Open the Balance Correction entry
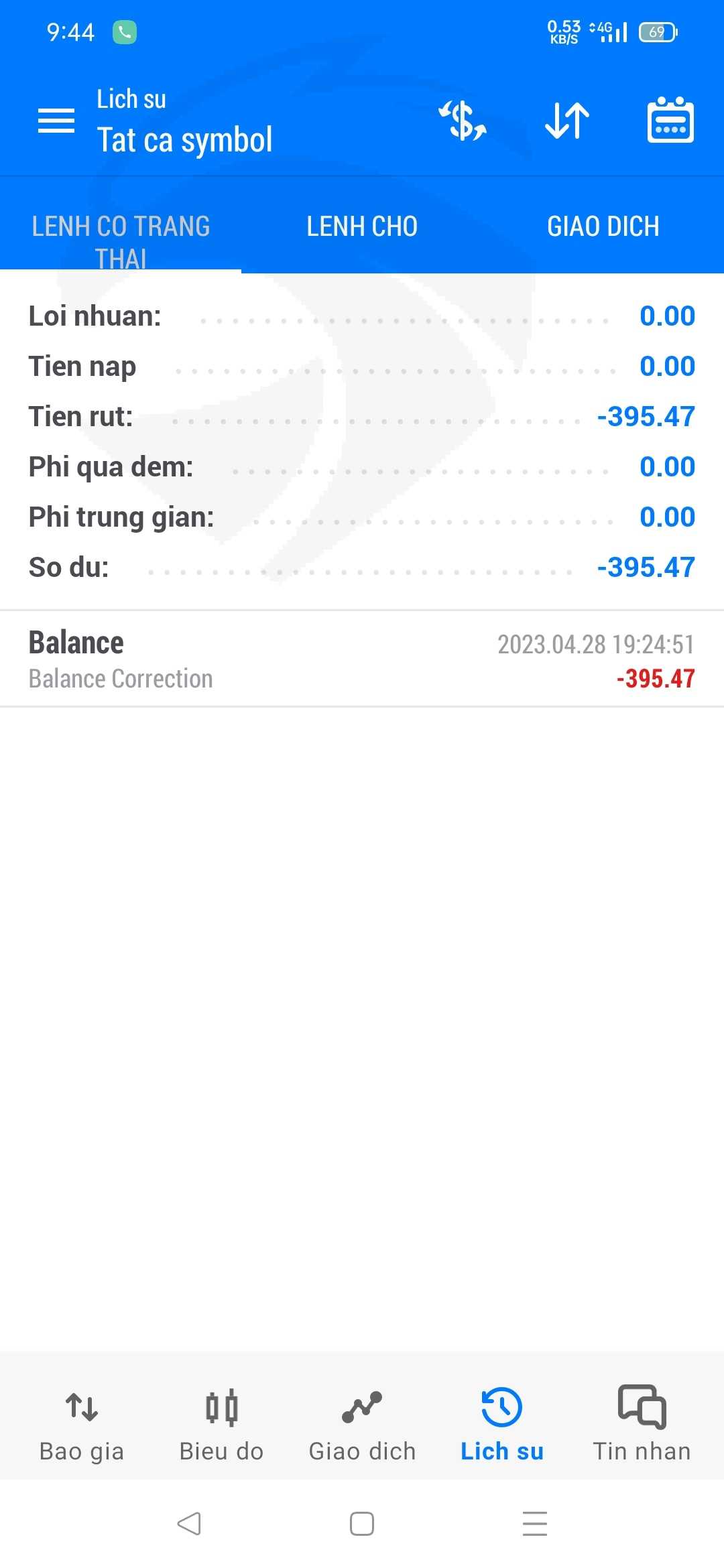This screenshot has height=1568, width=724. coord(362,659)
